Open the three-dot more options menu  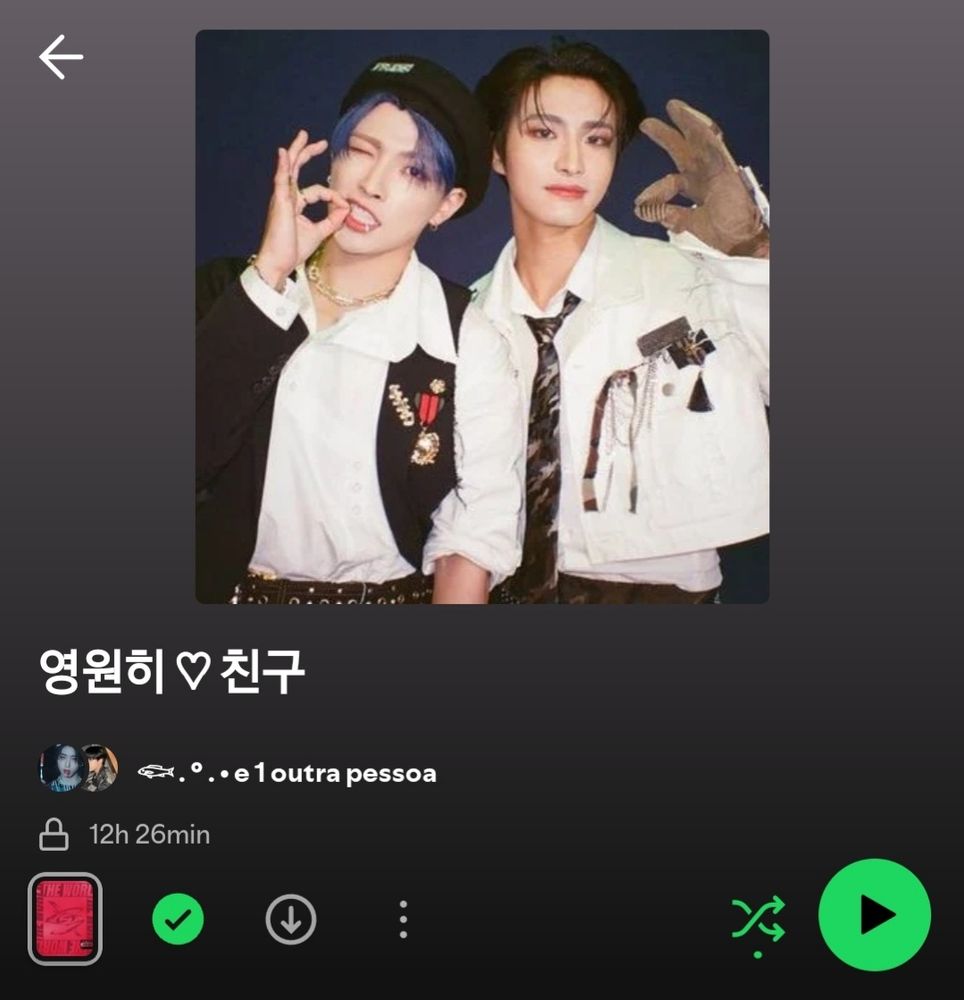(x=403, y=919)
